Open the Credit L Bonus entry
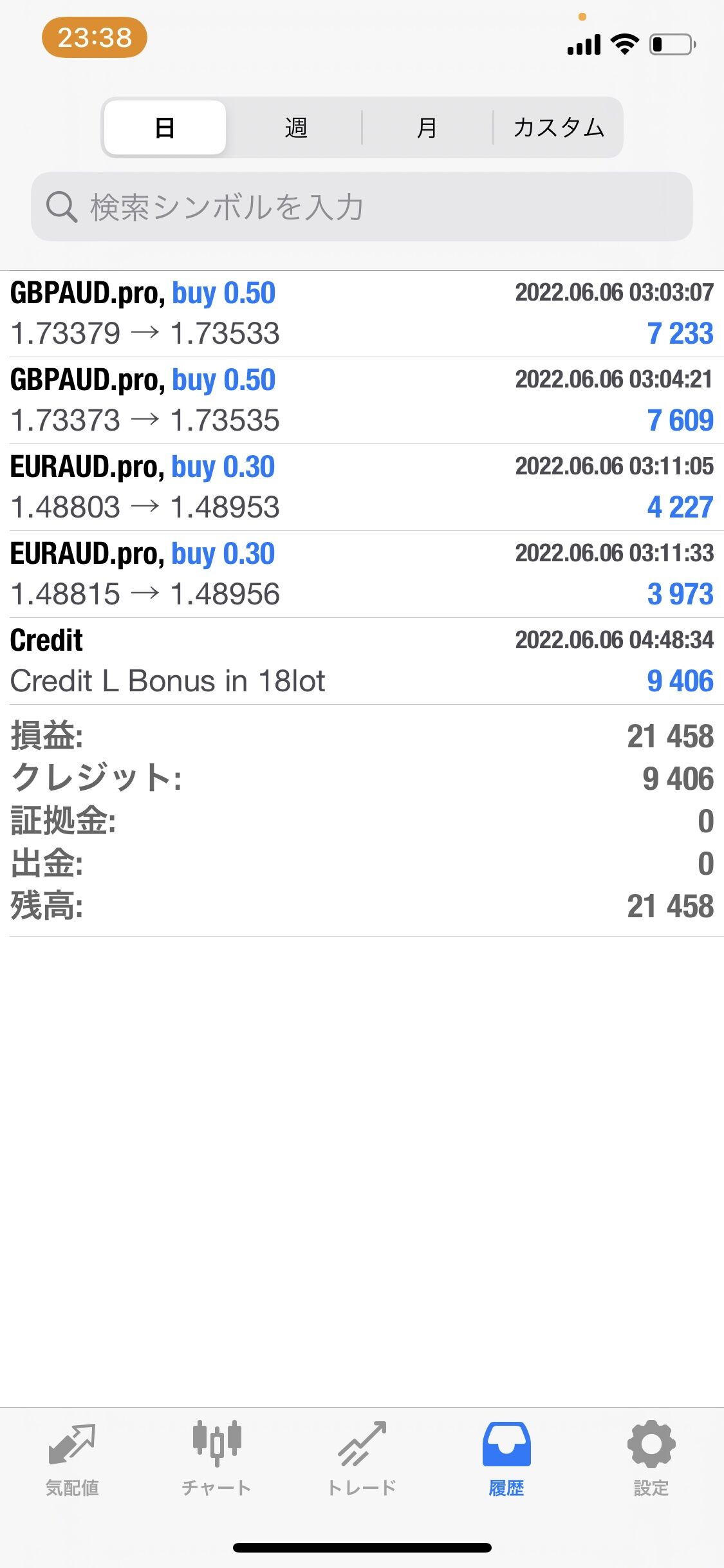 [x=362, y=661]
